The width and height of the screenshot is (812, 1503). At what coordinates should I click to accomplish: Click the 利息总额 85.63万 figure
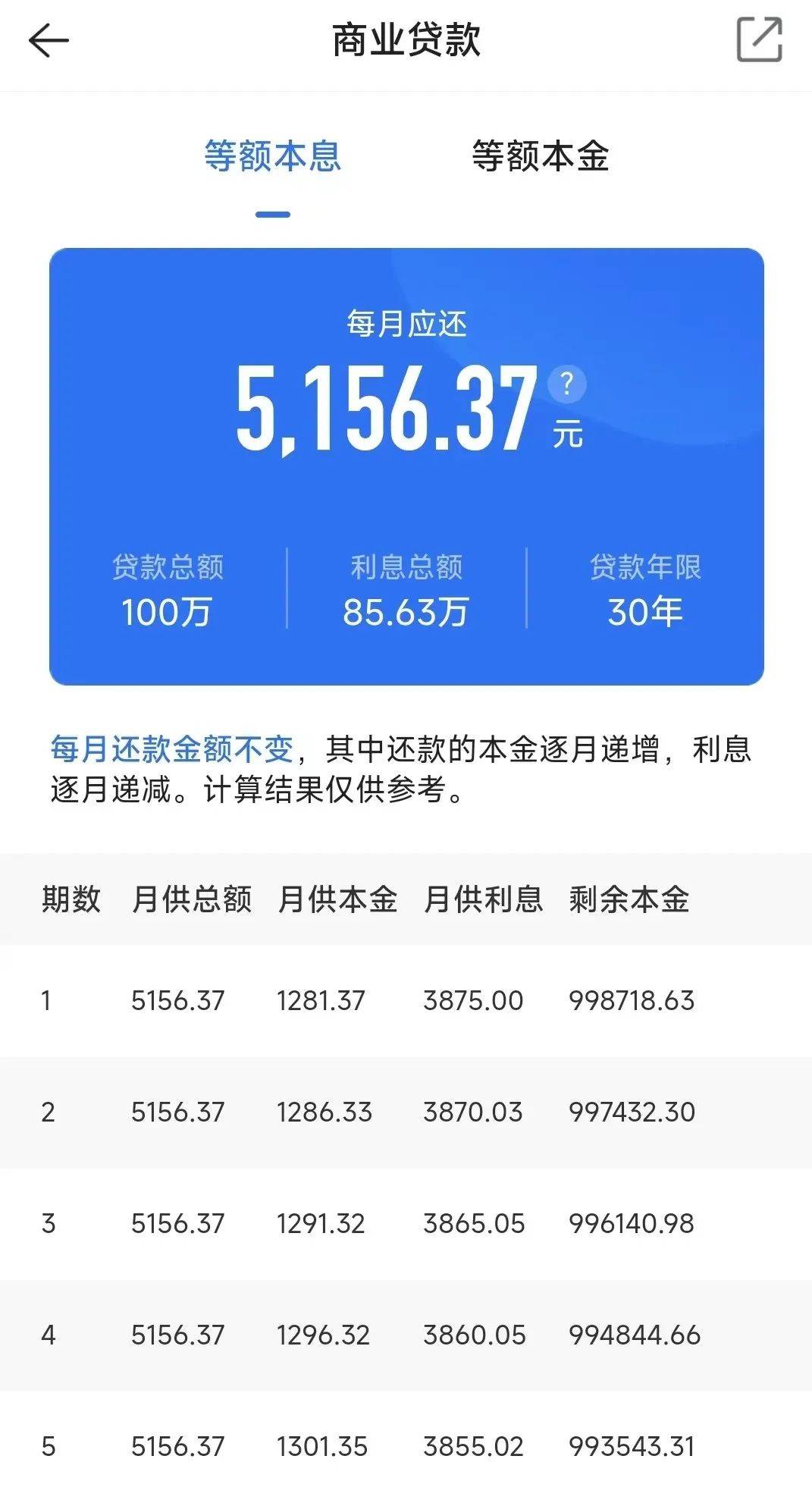pyautogui.click(x=406, y=614)
